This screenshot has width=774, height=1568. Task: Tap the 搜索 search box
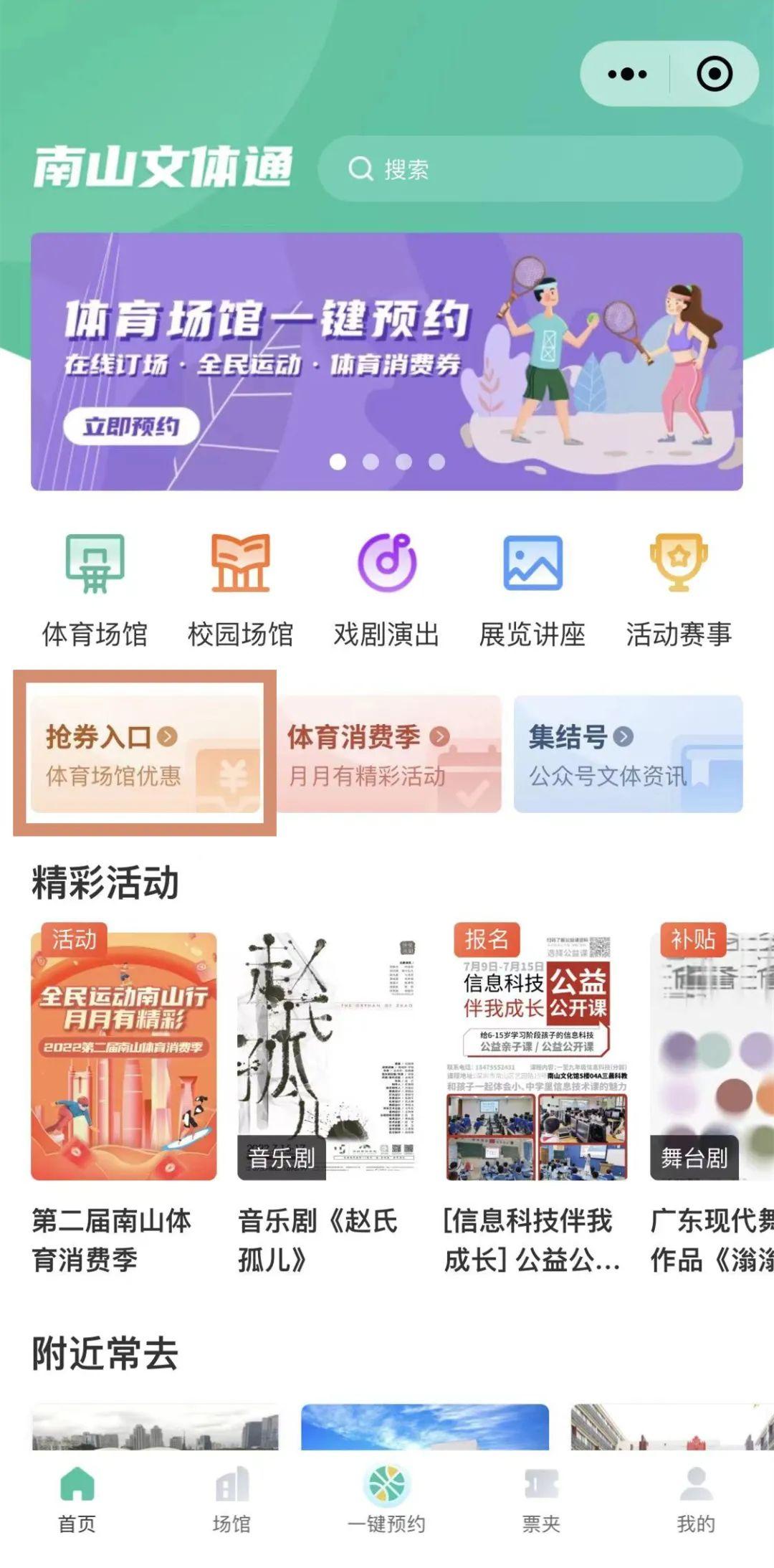coord(530,169)
